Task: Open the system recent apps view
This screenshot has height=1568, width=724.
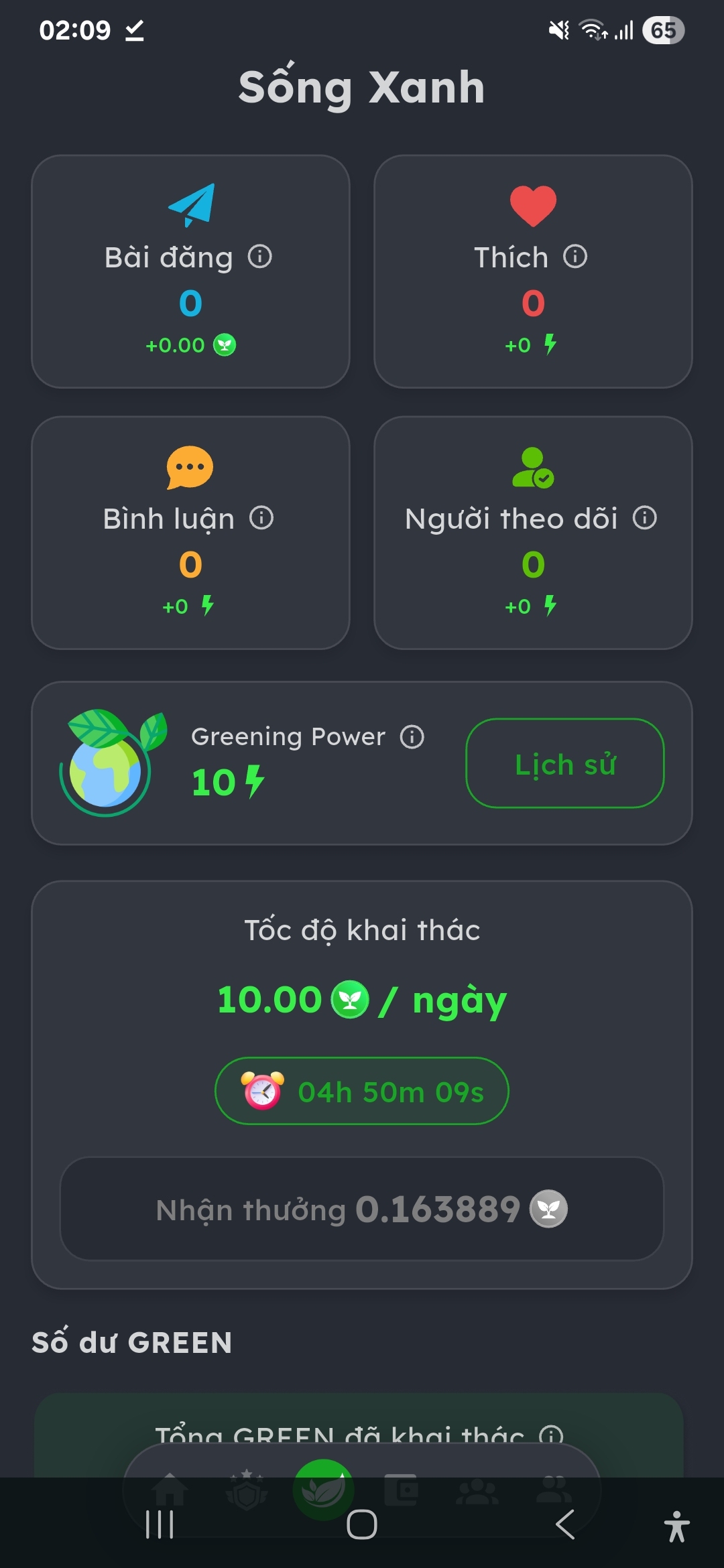Action: coord(160,1525)
